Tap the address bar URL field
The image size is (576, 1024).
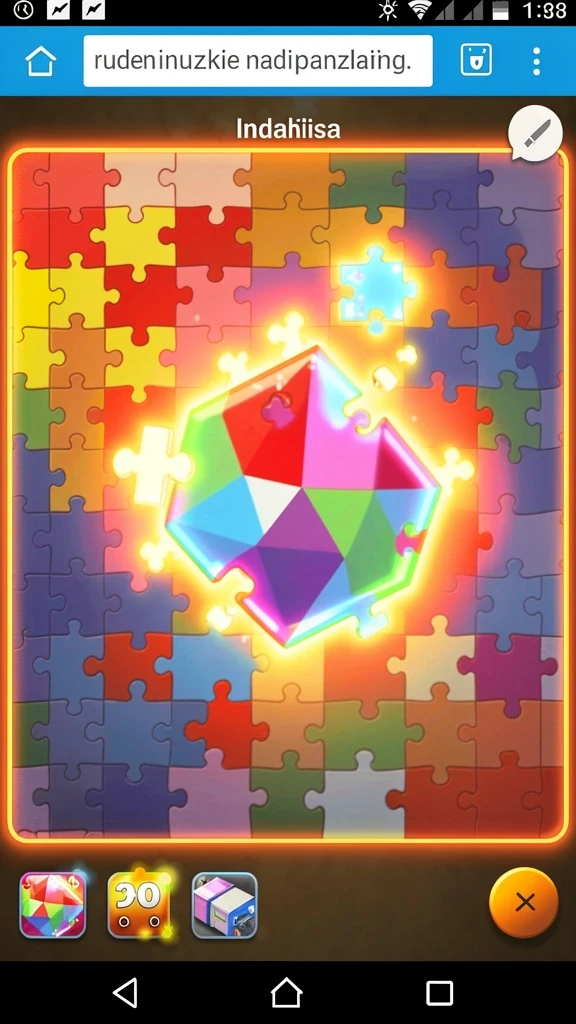[x=258, y=61]
